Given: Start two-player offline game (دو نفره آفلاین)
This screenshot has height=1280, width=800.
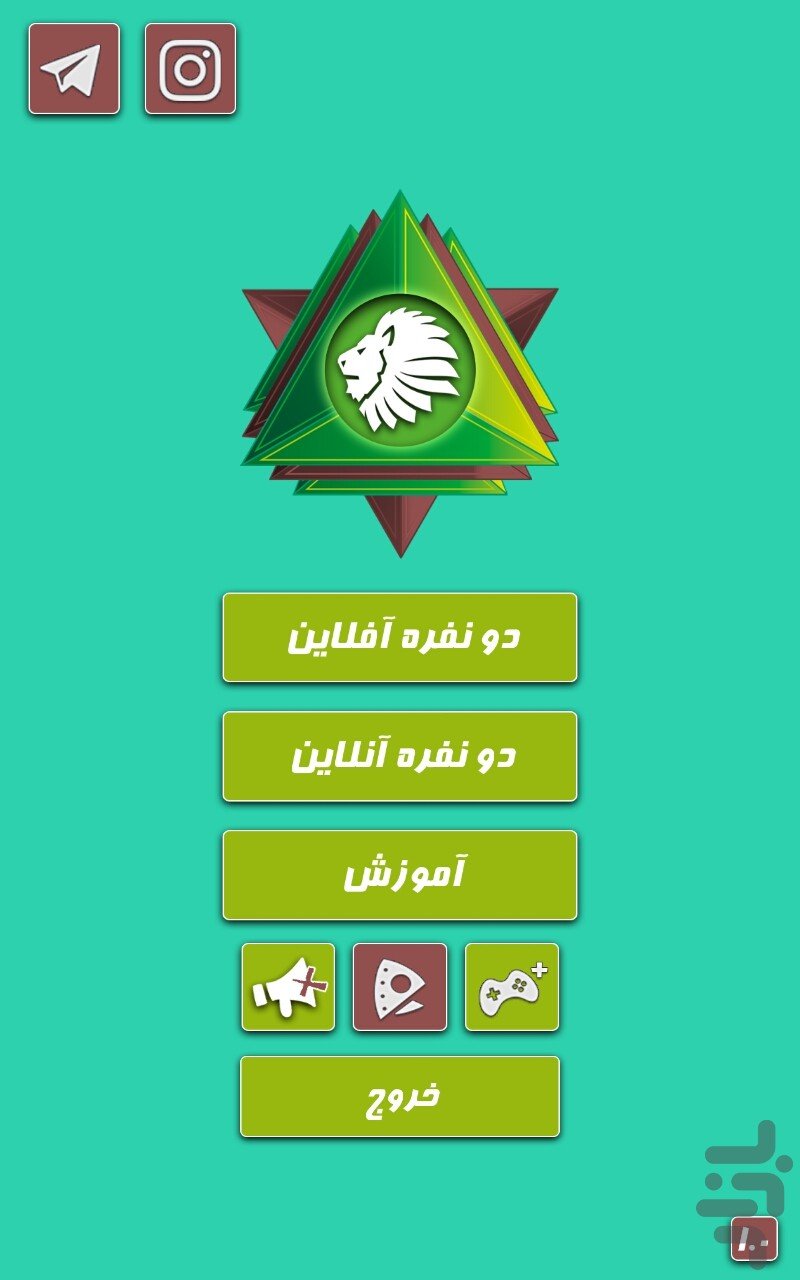Looking at the screenshot, I should pos(400,638).
